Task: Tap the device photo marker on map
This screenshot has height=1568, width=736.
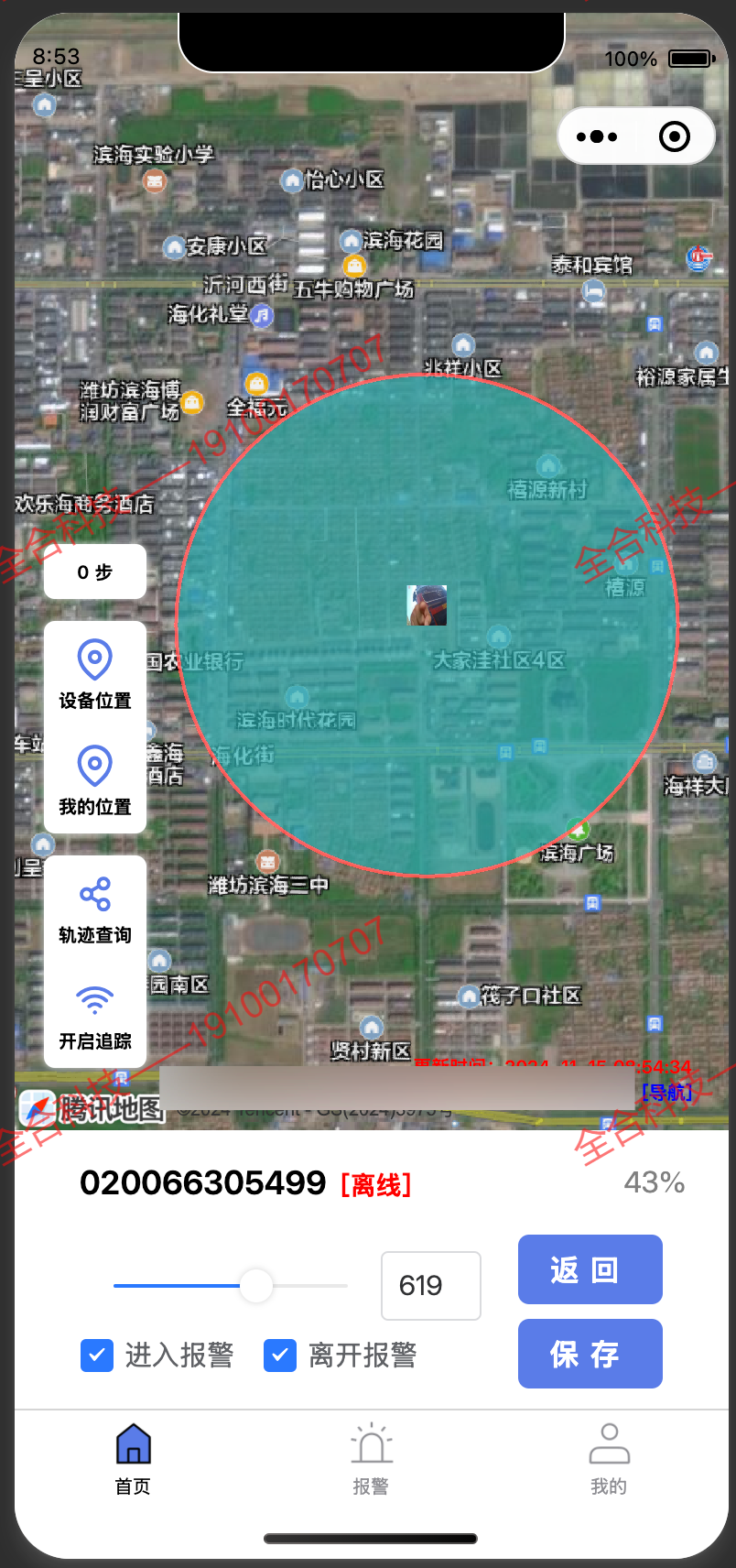Action: (x=427, y=605)
